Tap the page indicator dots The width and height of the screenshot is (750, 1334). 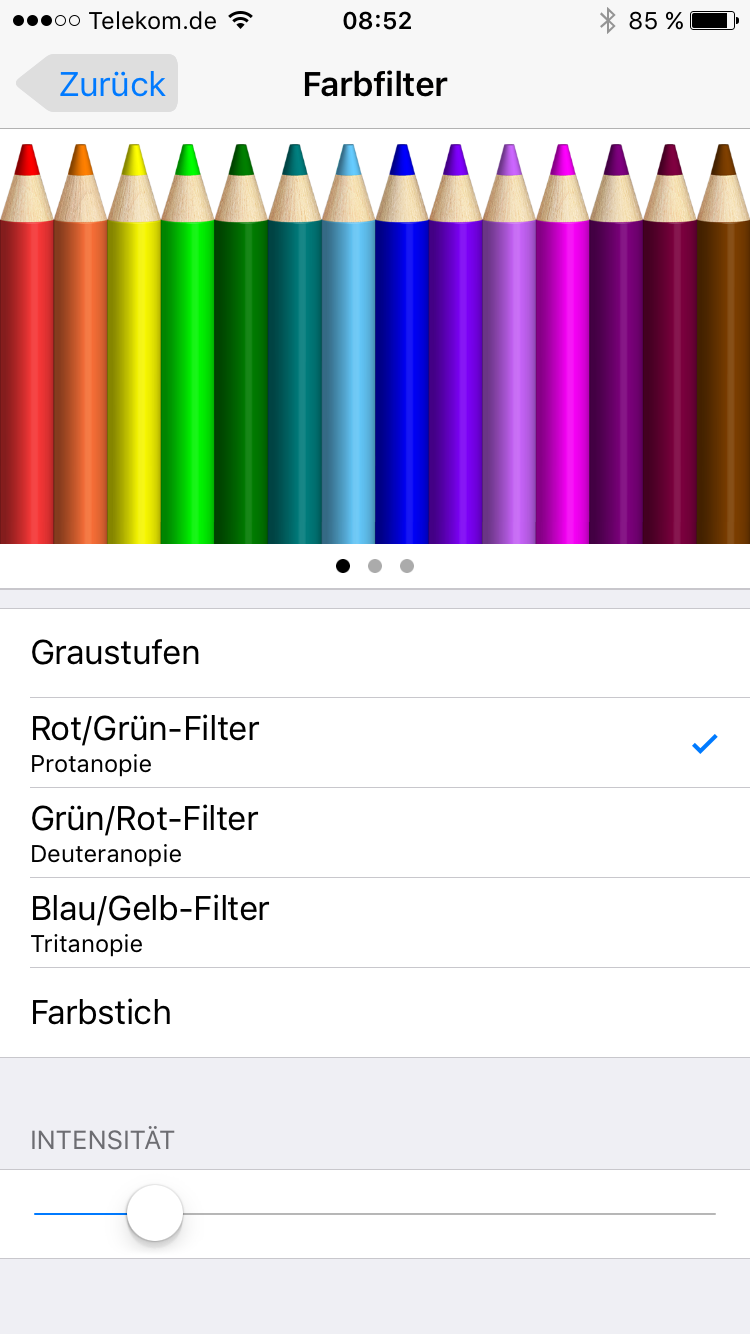pyautogui.click(x=375, y=566)
